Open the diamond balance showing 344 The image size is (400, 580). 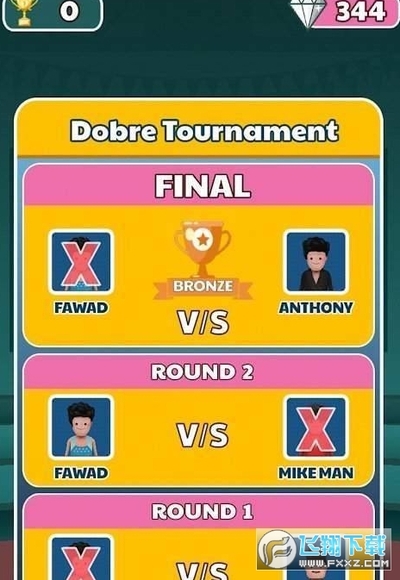[345, 13]
